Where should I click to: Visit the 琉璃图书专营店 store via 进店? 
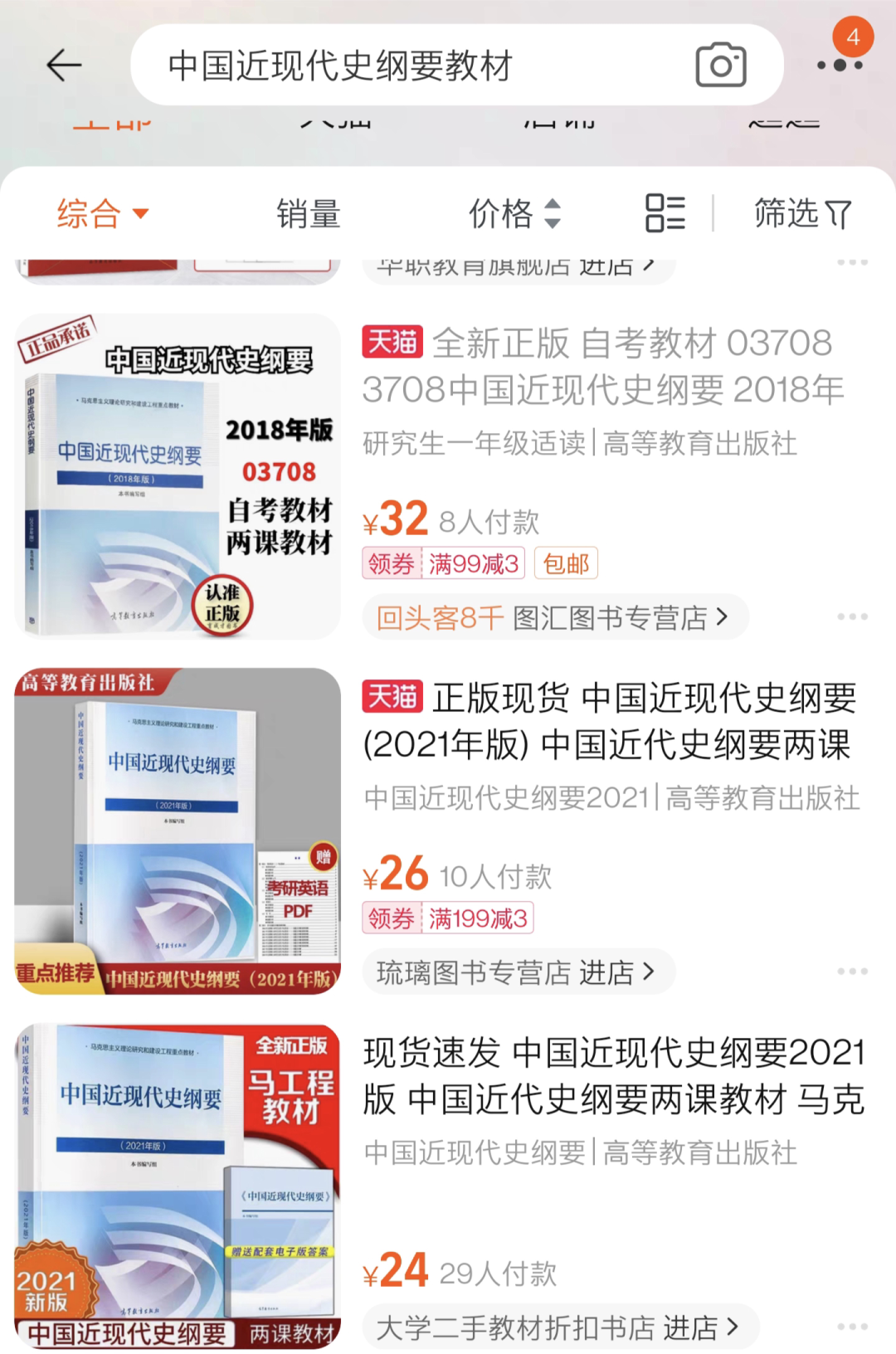coord(514,971)
